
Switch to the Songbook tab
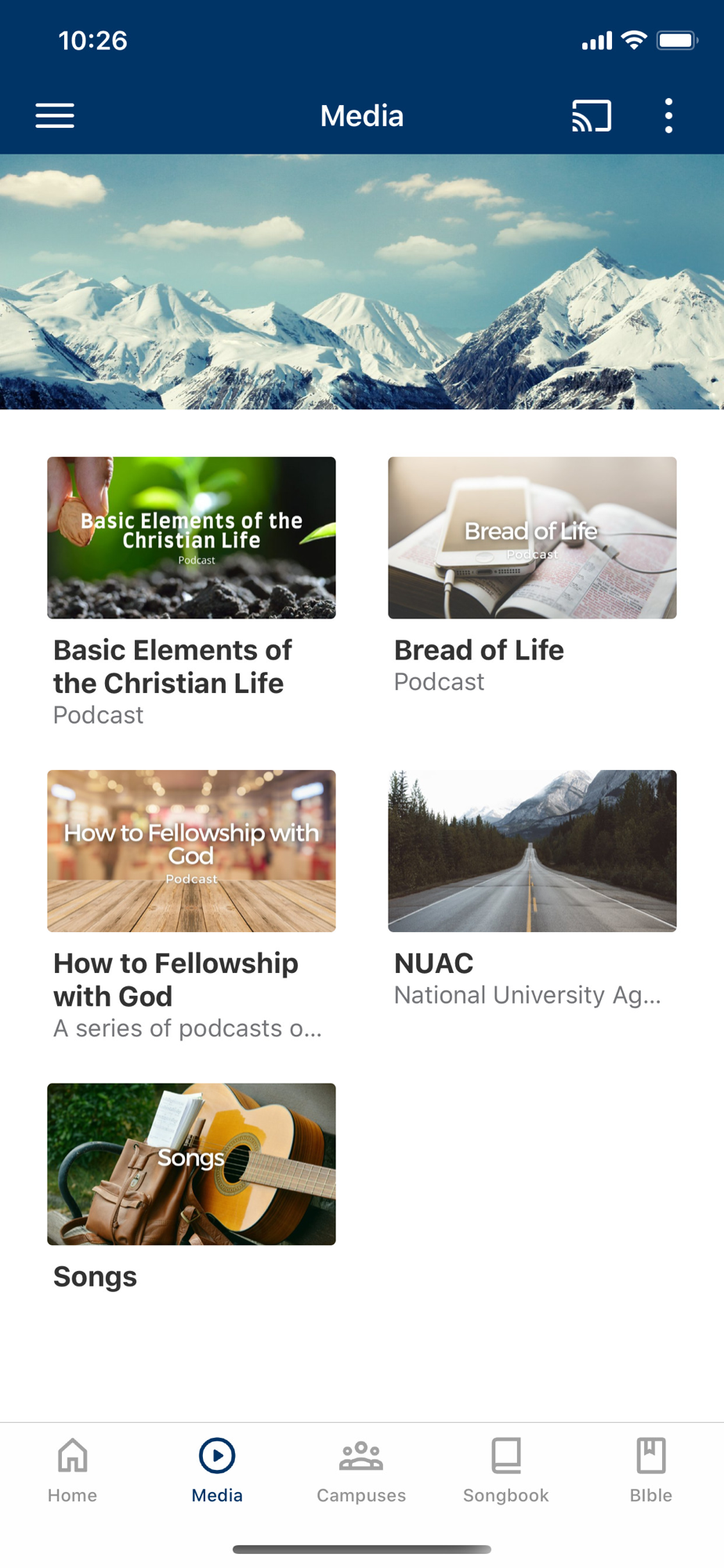coord(506,1470)
